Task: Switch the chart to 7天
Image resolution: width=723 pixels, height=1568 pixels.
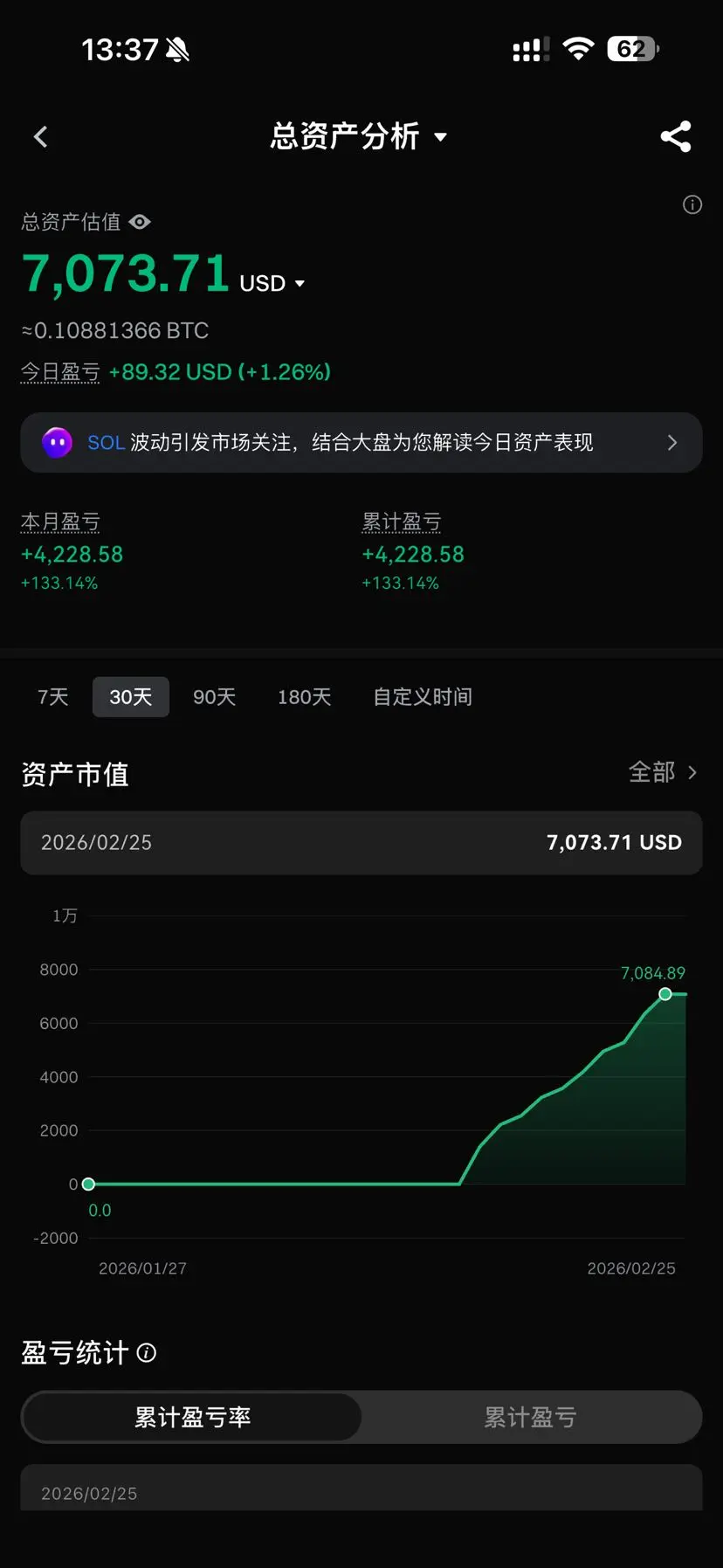Action: click(52, 697)
